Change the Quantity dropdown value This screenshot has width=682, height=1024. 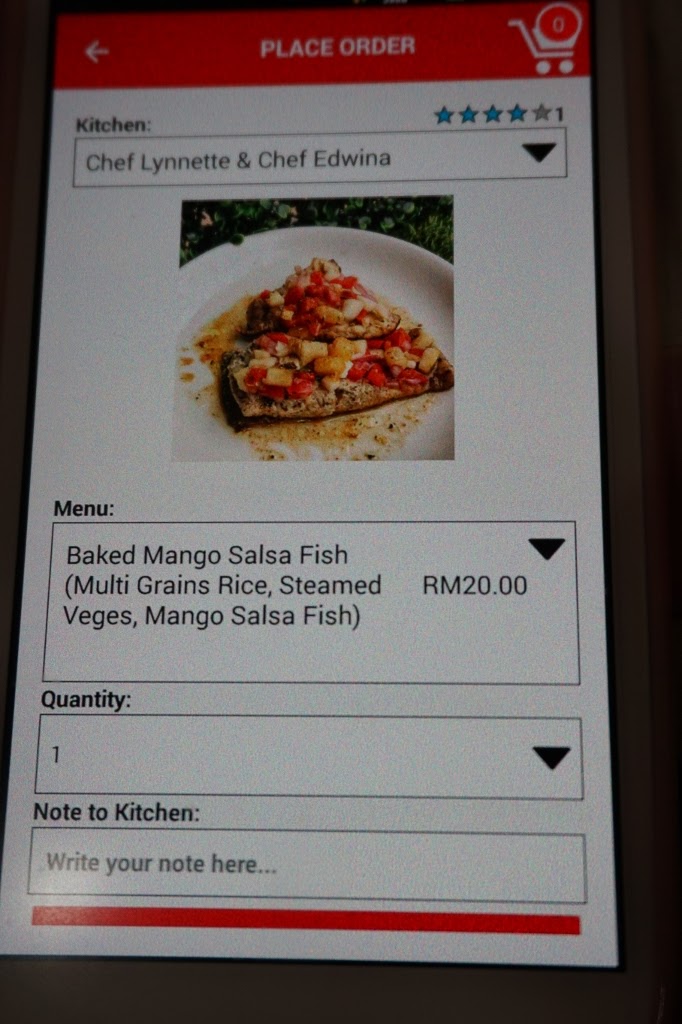click(309, 757)
